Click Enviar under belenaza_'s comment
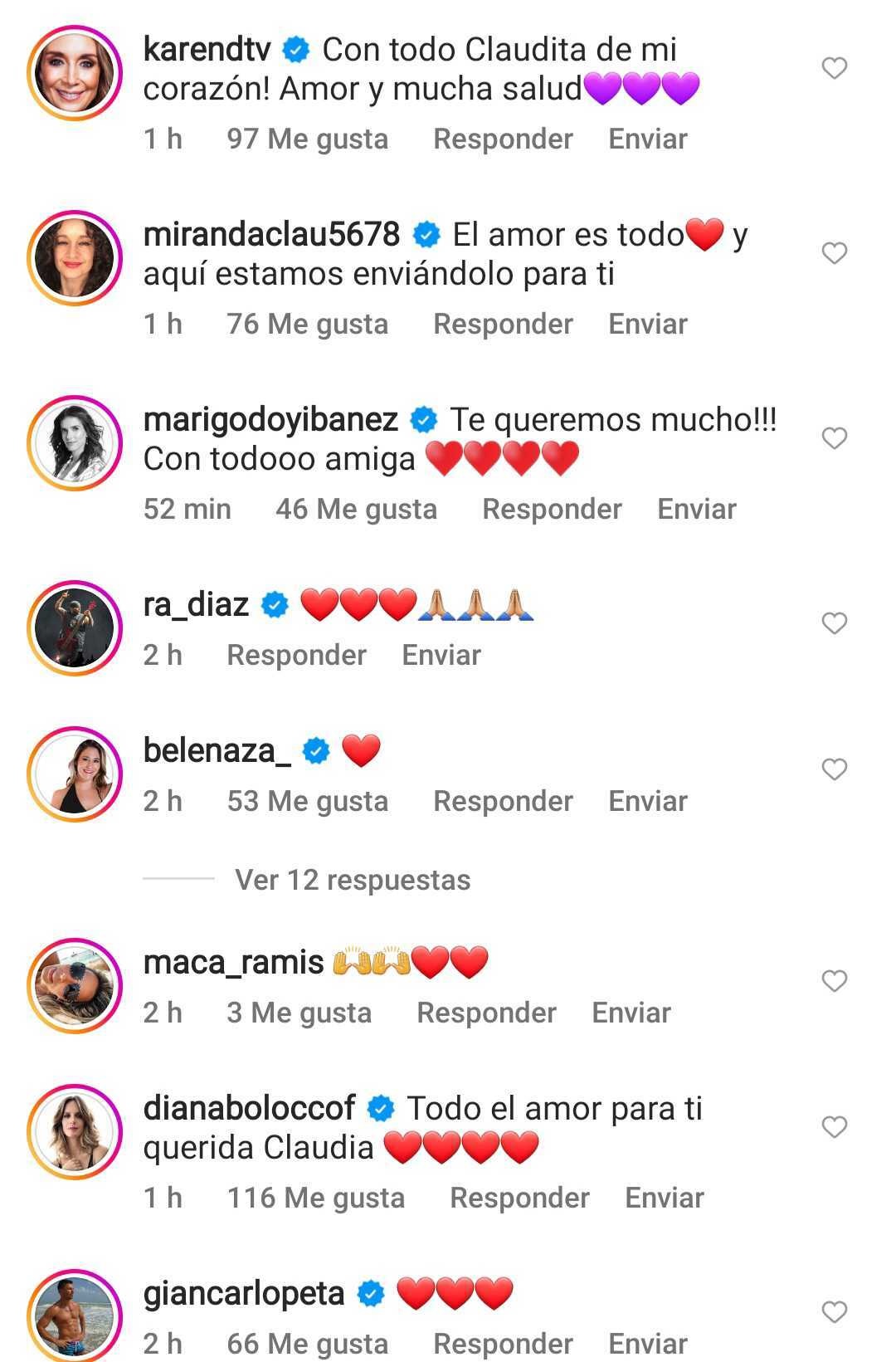The height and width of the screenshot is (1362, 896). pyautogui.click(x=647, y=801)
